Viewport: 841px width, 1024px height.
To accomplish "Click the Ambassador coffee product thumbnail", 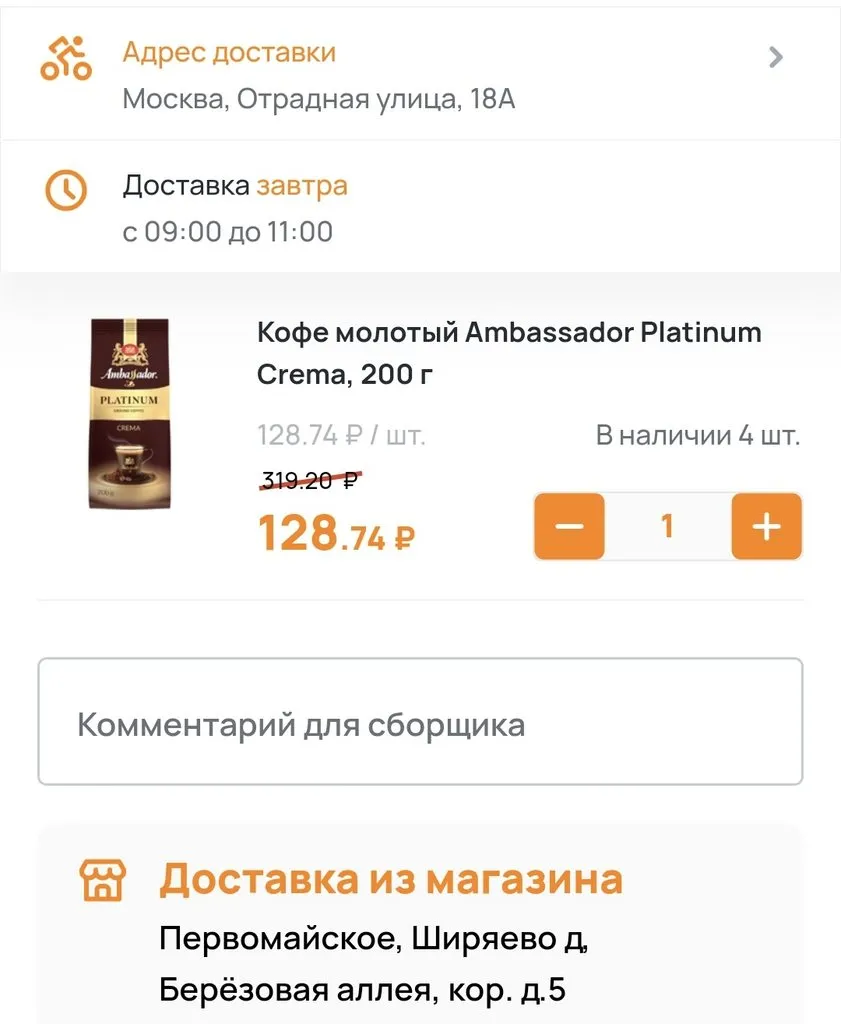I will pyautogui.click(x=131, y=413).
